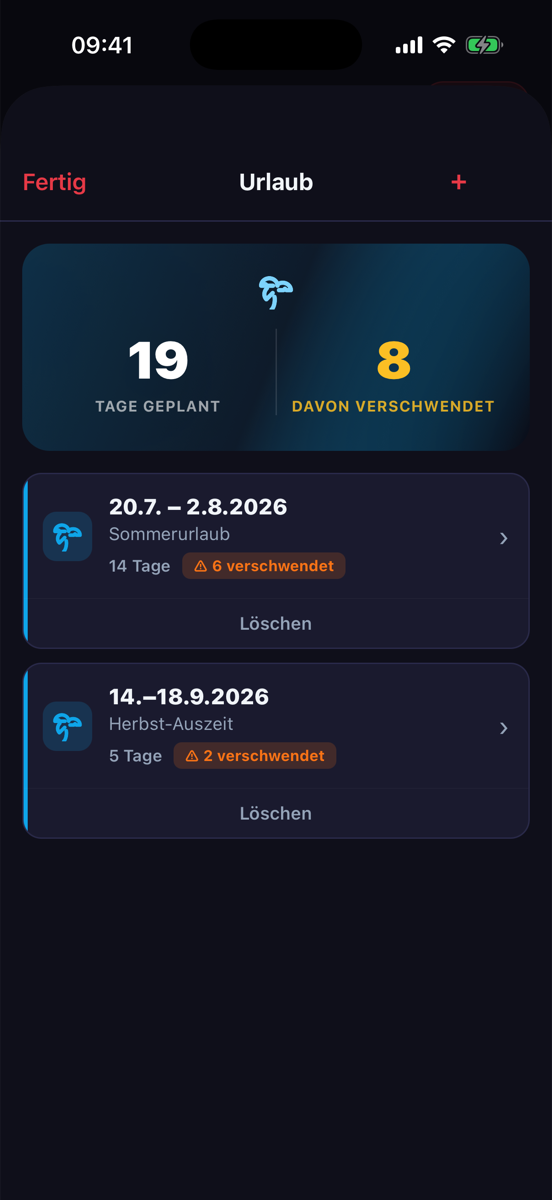Image resolution: width=552 pixels, height=1200 pixels.
Task: Delete the Sommerurlaub entry via Löschen
Action: pyautogui.click(x=277, y=623)
